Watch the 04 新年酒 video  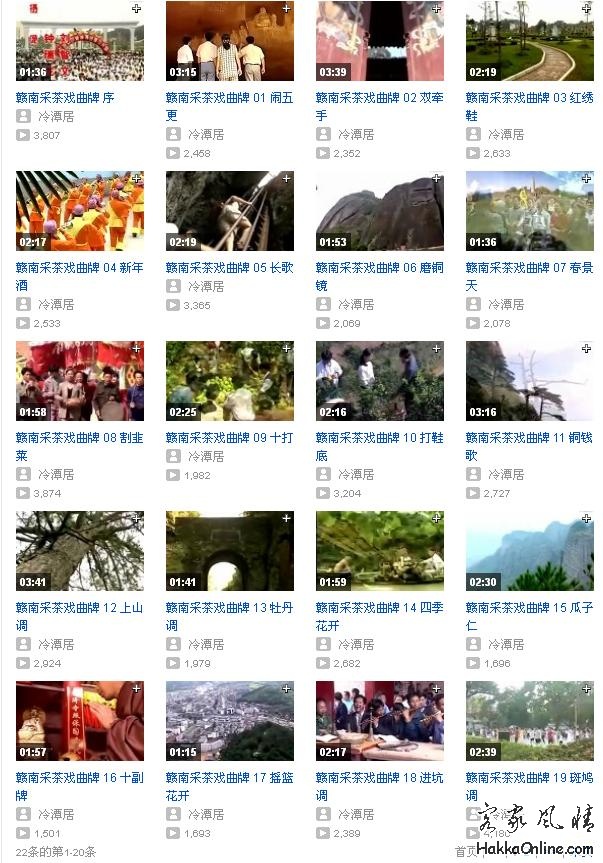pos(79,211)
